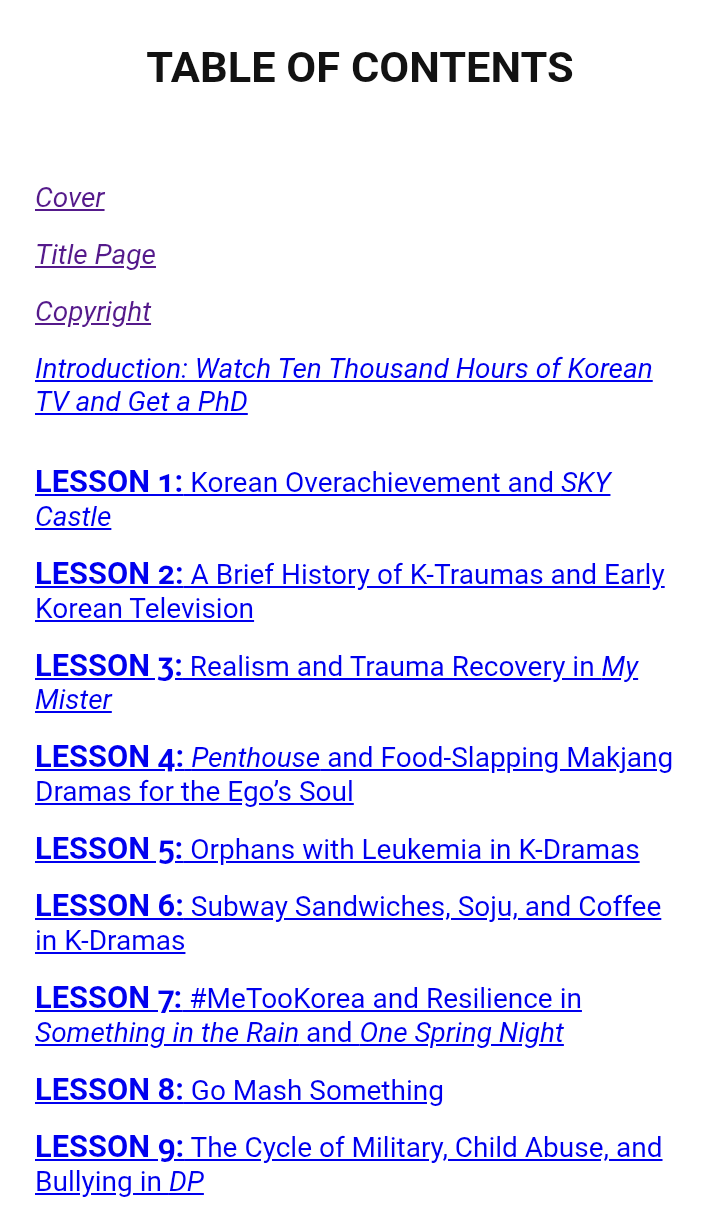
Task: Go to the Title Page
Action: (95, 255)
